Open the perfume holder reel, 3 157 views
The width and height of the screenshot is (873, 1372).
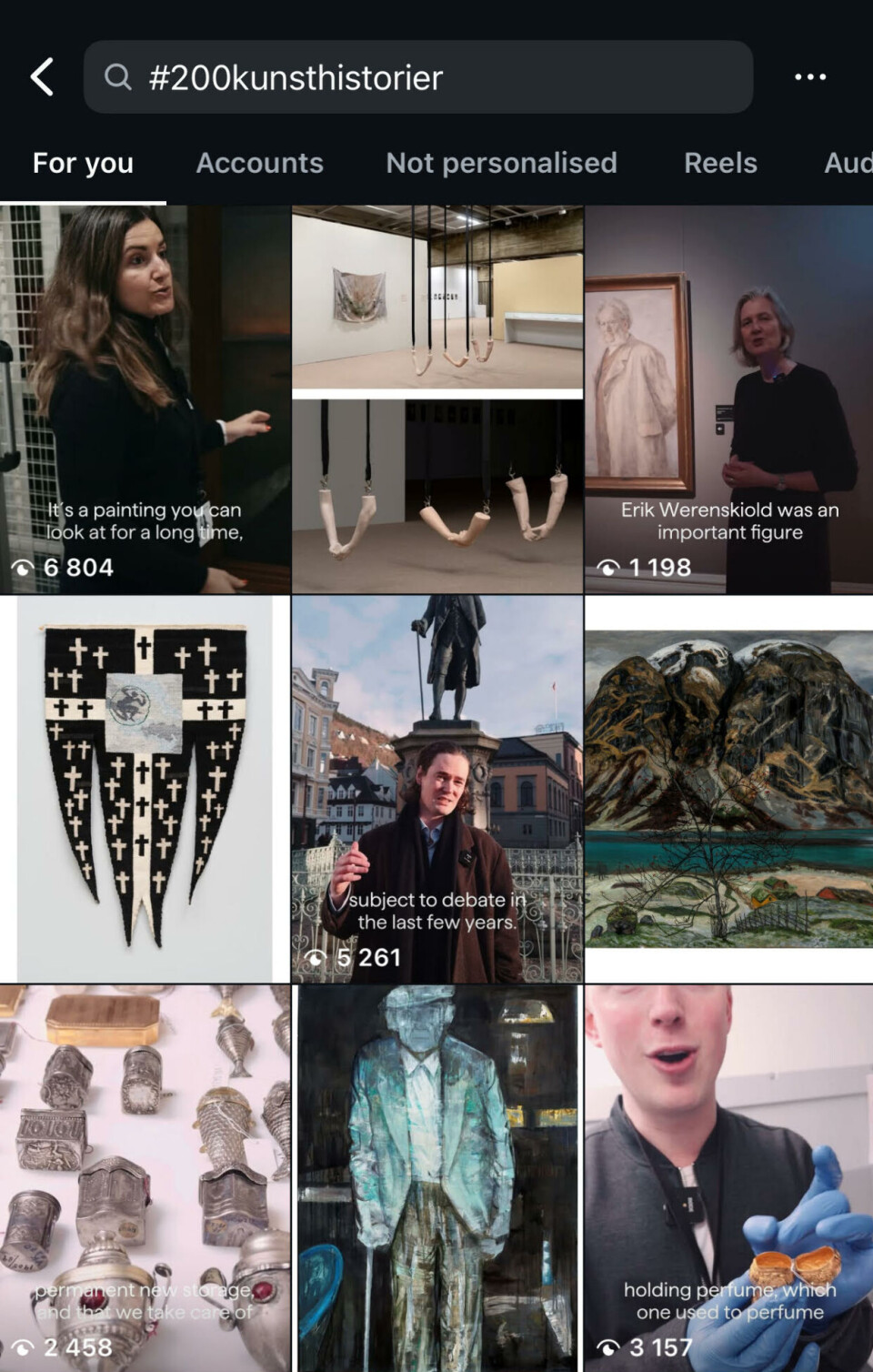(728, 1178)
